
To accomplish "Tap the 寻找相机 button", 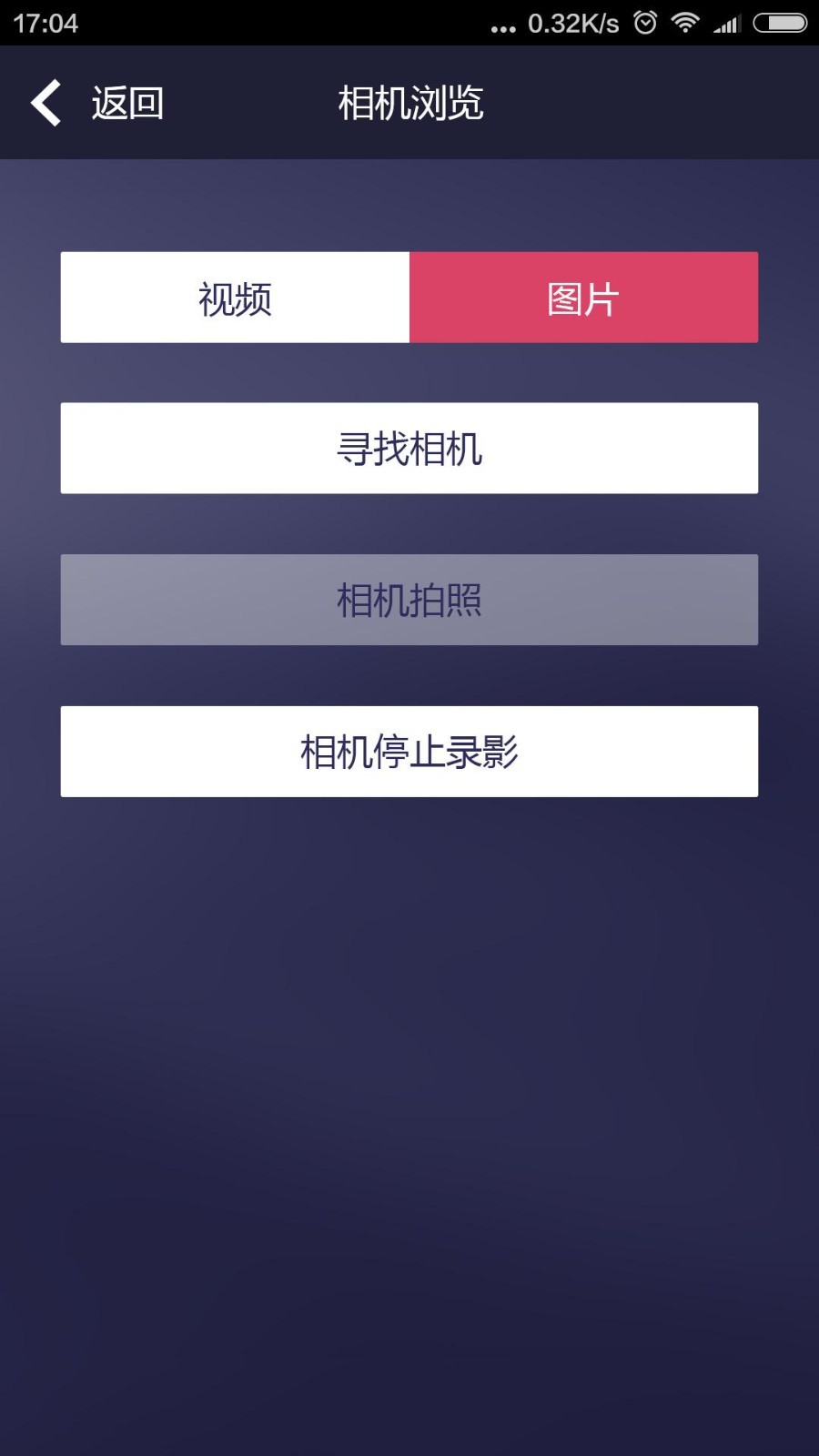I will coord(409,449).
